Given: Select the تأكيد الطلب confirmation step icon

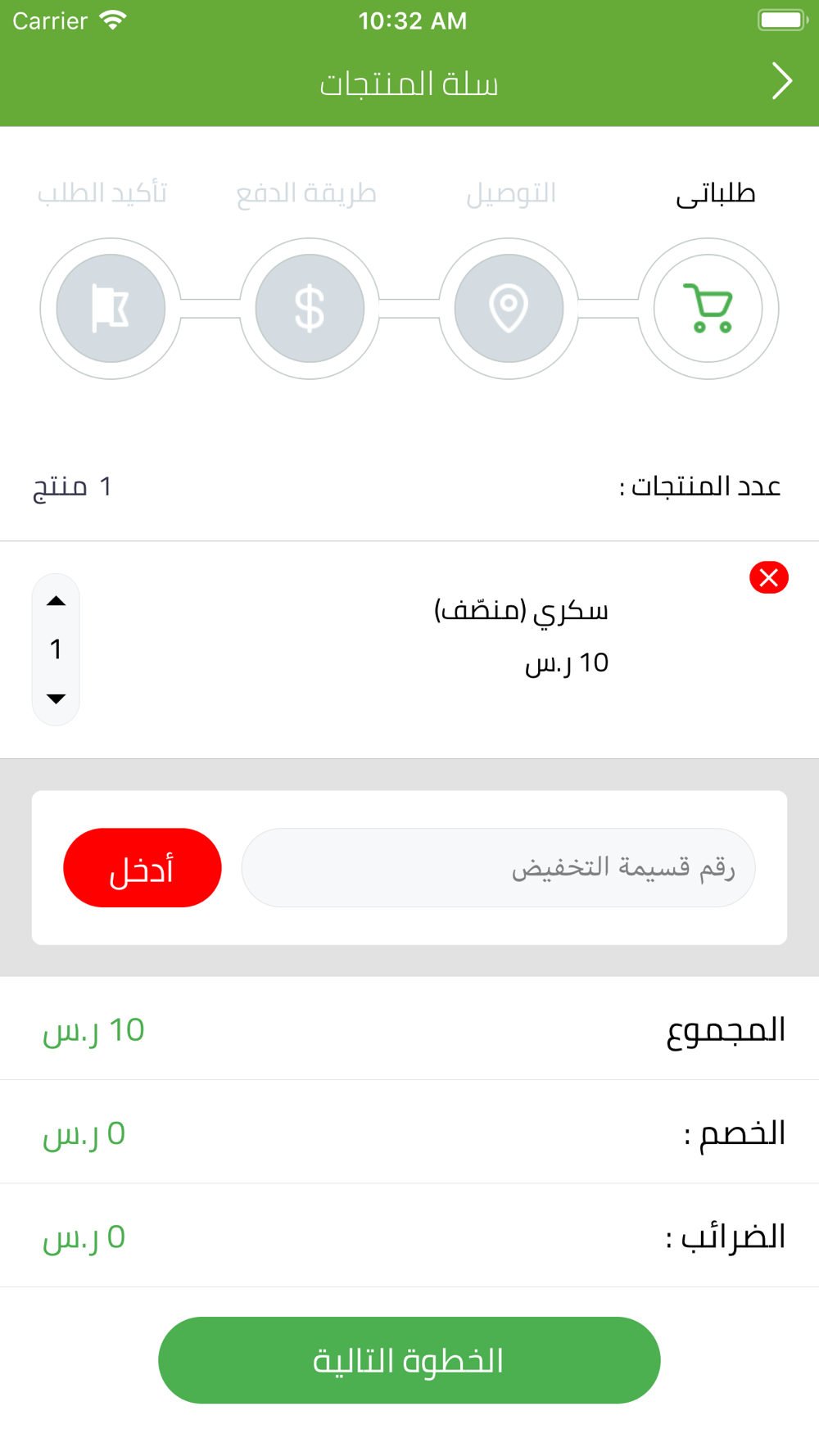Looking at the screenshot, I should click(x=111, y=309).
